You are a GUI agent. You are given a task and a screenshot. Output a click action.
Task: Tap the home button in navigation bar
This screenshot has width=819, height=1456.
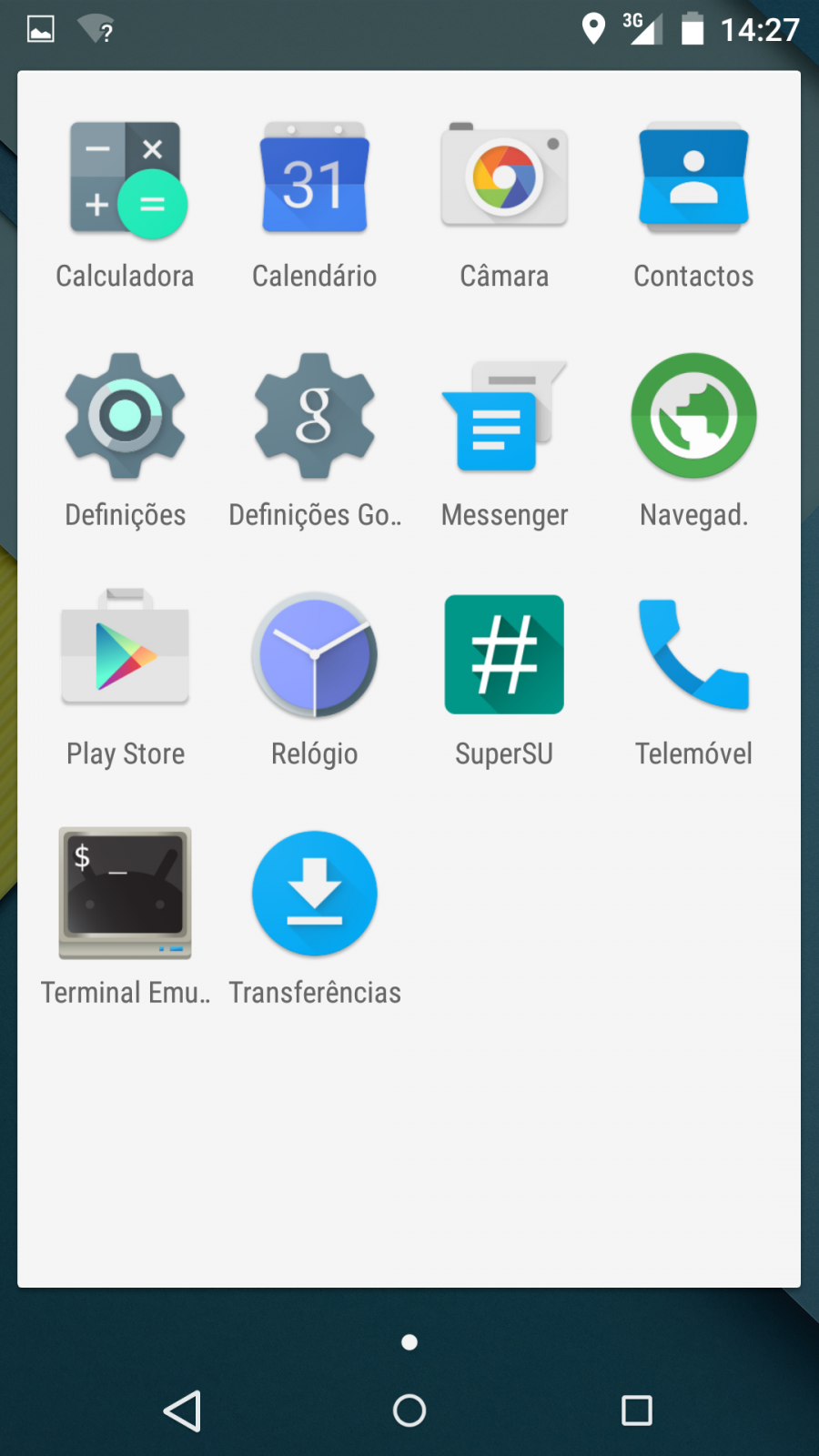[x=409, y=1410]
